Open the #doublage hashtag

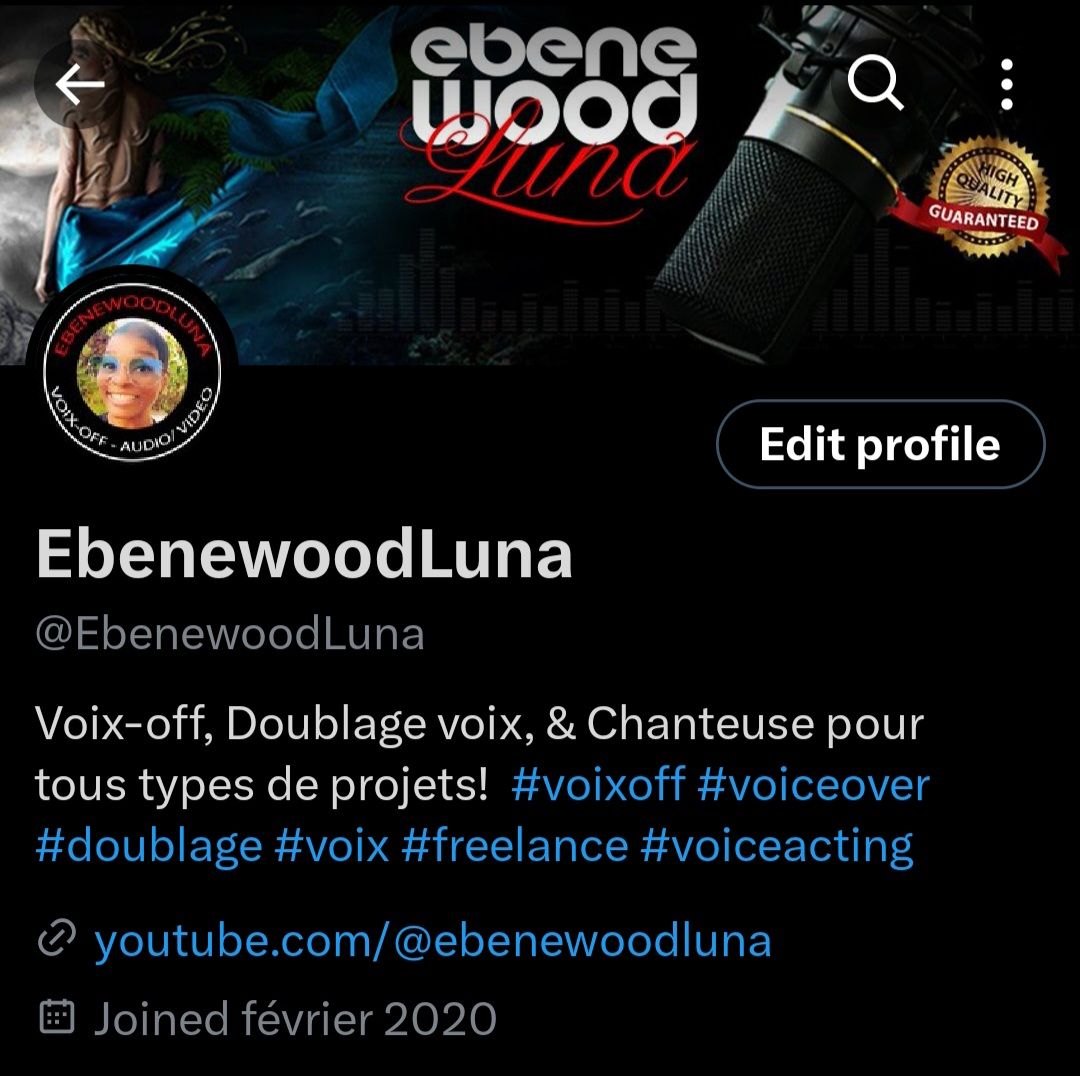click(149, 846)
